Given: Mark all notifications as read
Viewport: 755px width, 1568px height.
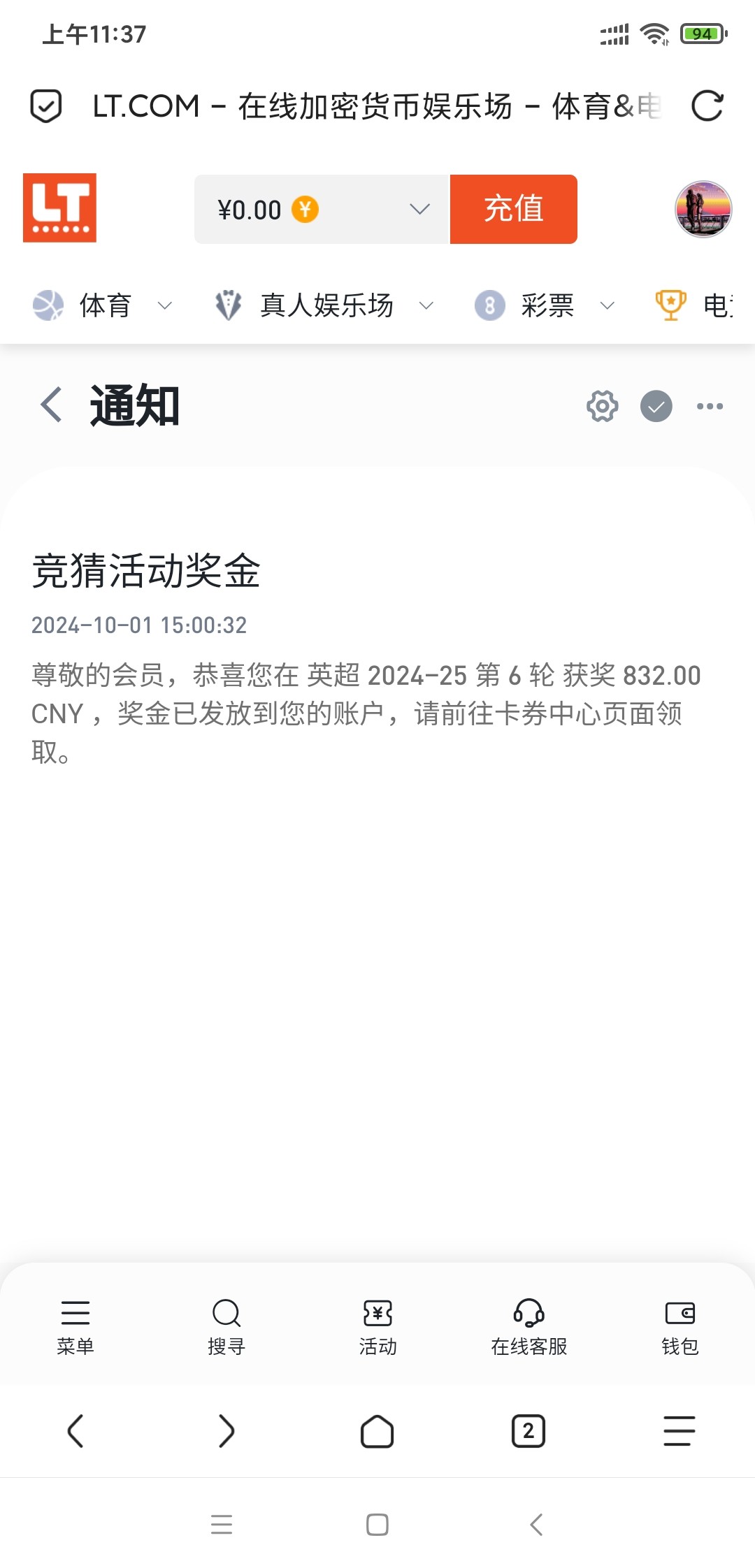Looking at the screenshot, I should (x=656, y=406).
